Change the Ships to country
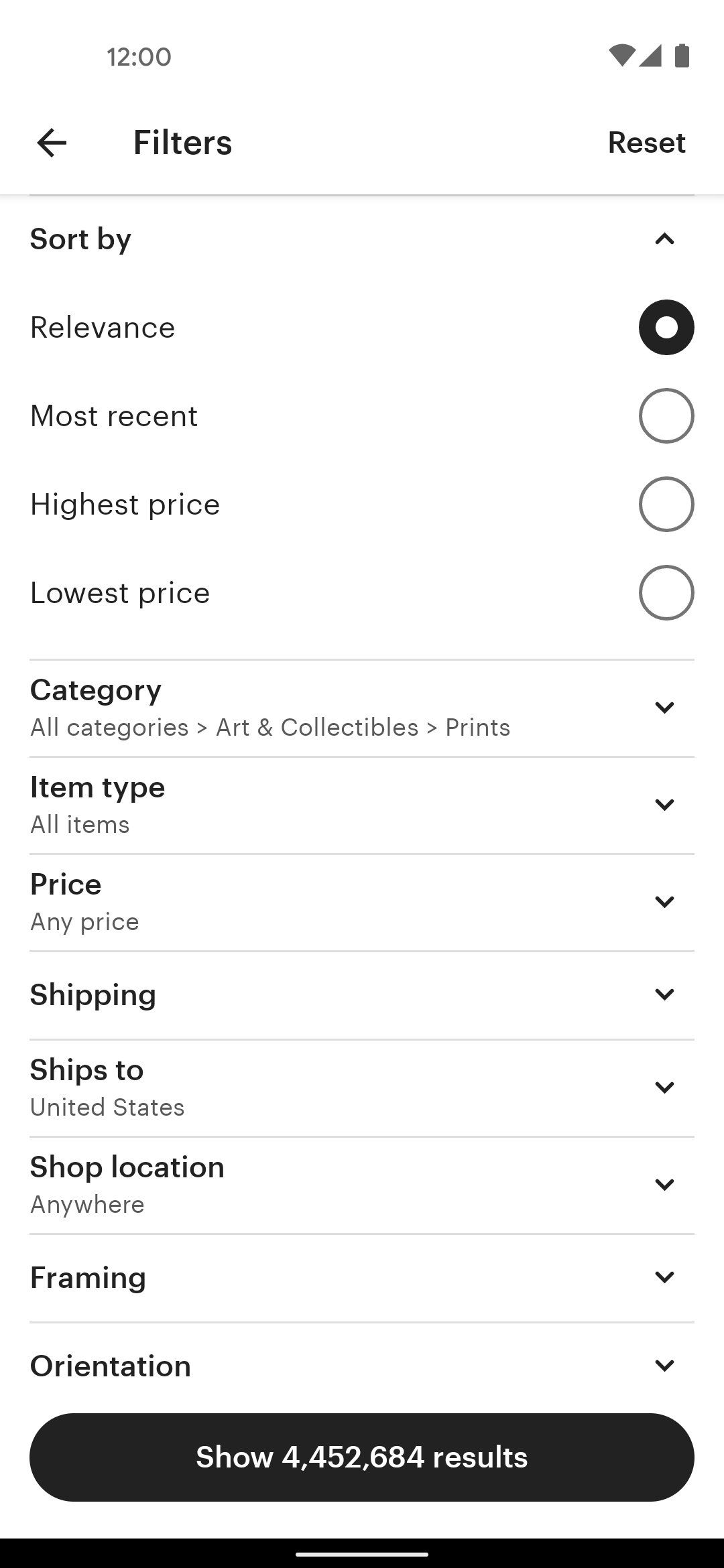This screenshot has width=724, height=1568. tap(362, 1088)
